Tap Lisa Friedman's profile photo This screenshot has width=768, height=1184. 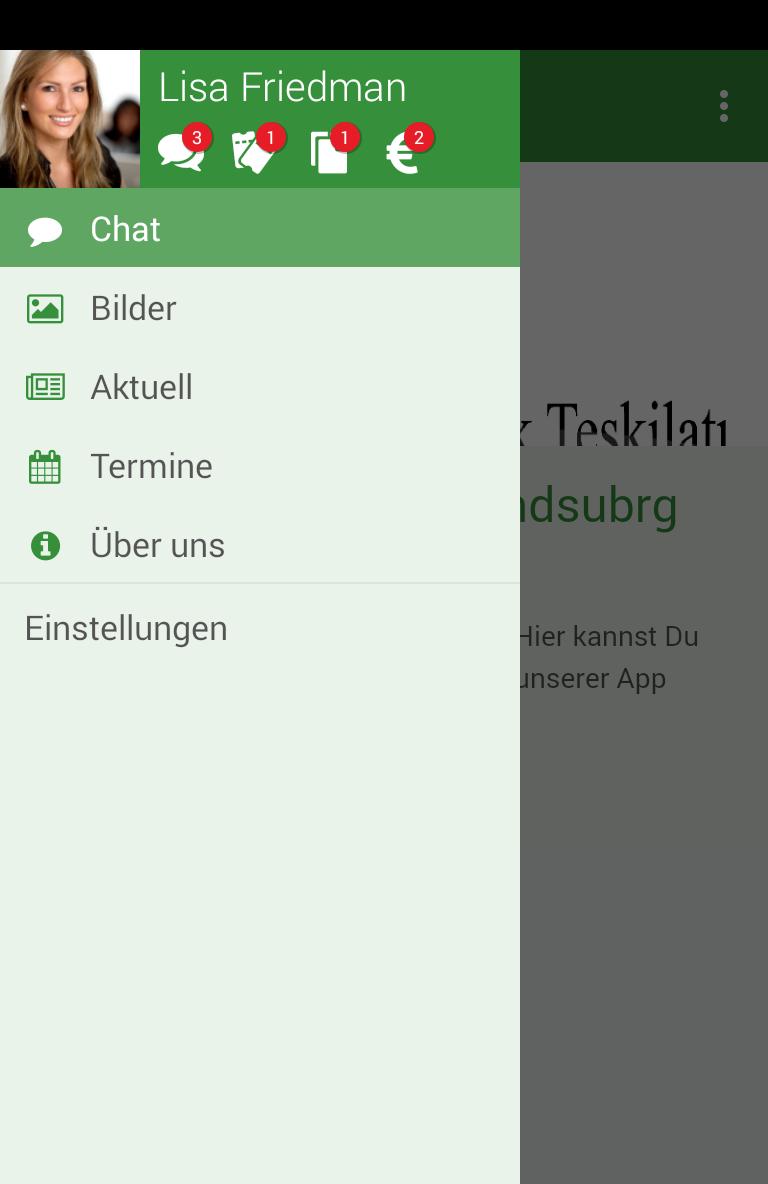pos(70,119)
